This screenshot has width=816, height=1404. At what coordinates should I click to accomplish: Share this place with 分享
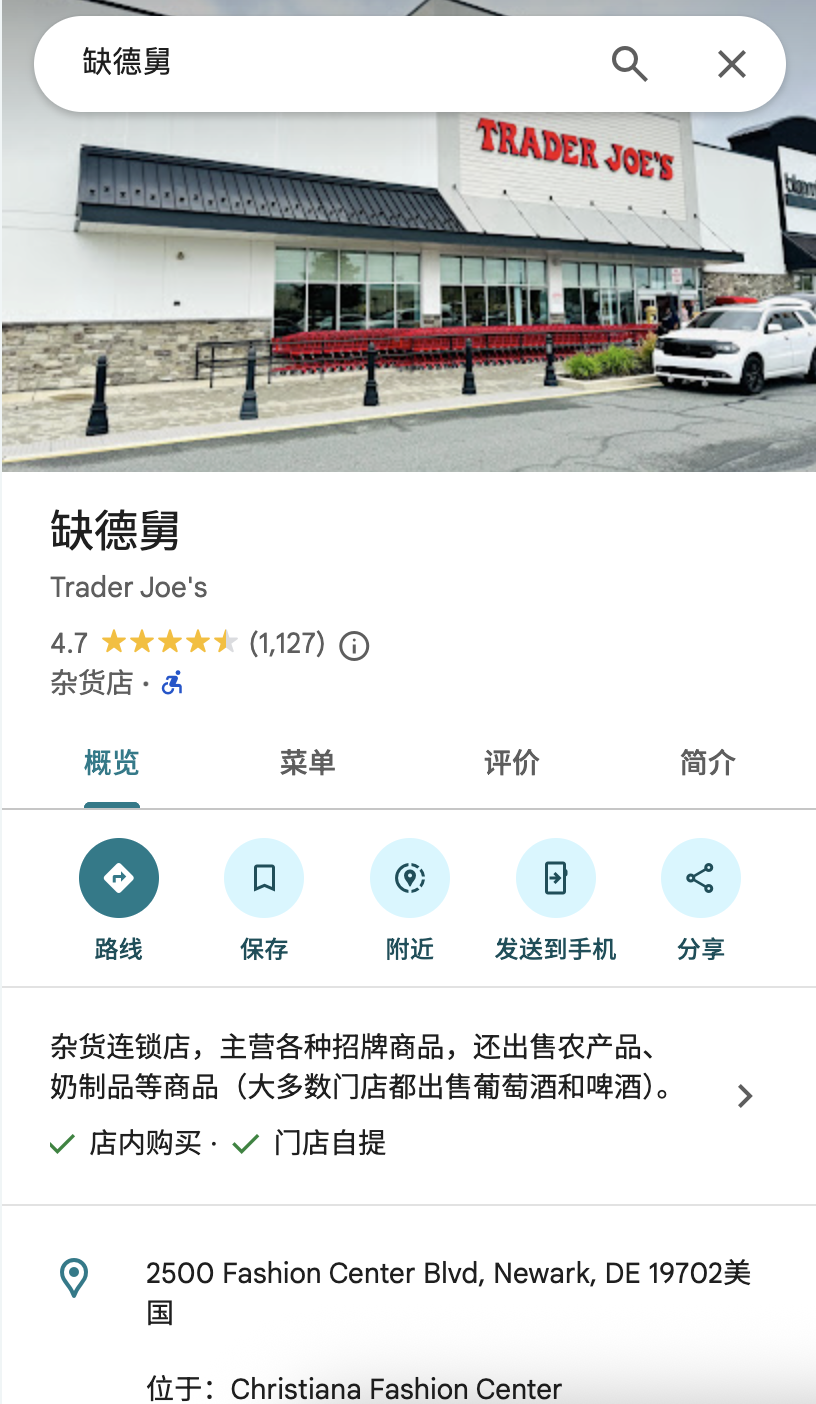[701, 878]
